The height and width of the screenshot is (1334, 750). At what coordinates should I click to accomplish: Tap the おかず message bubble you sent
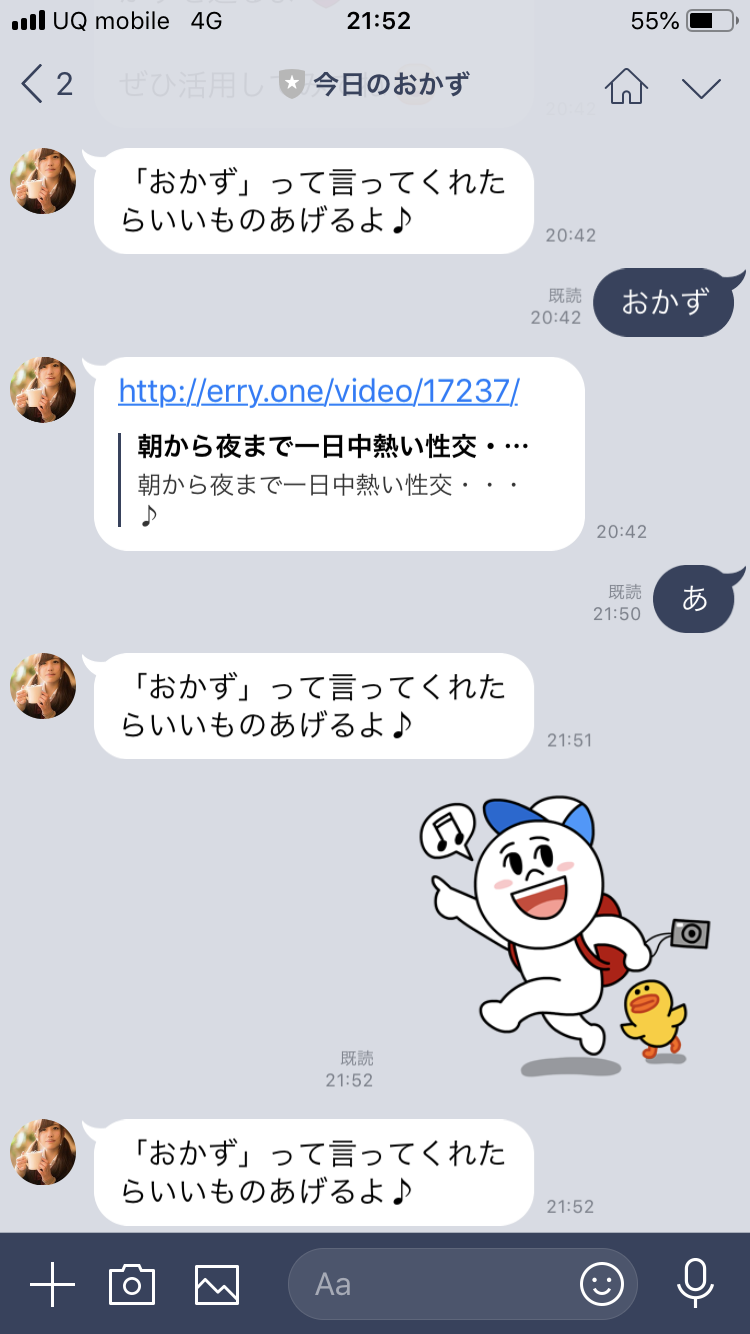[x=665, y=302]
